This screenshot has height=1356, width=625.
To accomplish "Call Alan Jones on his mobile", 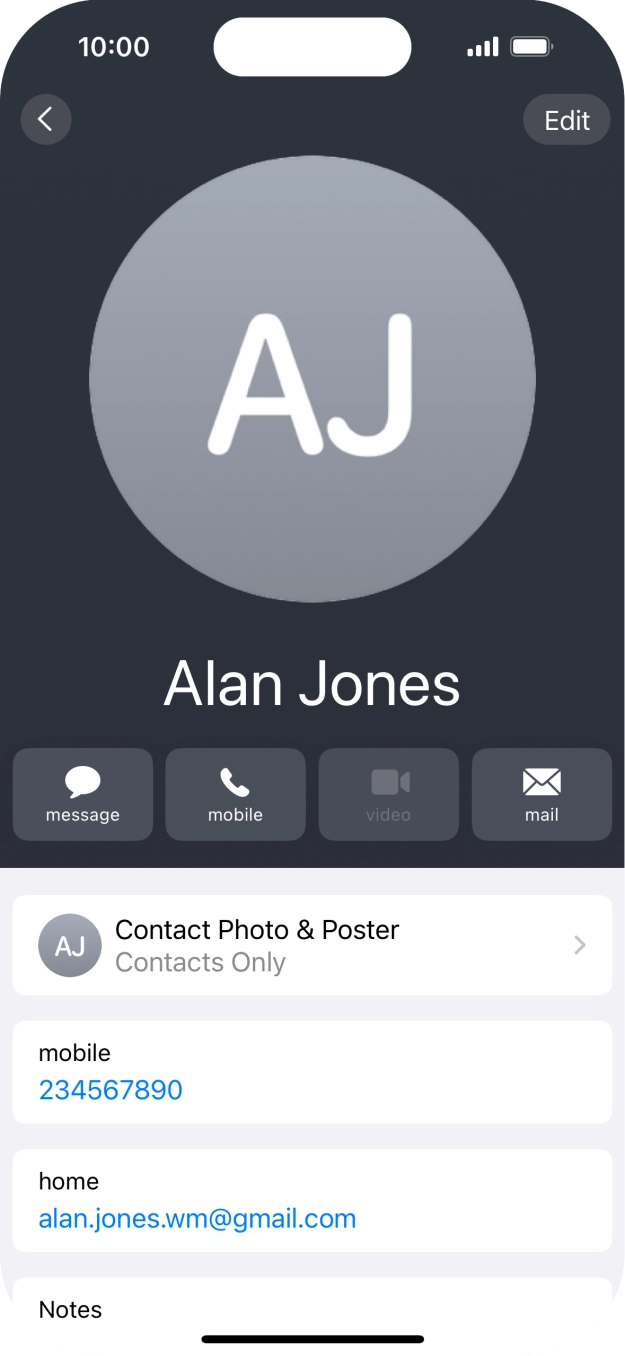I will [x=236, y=794].
